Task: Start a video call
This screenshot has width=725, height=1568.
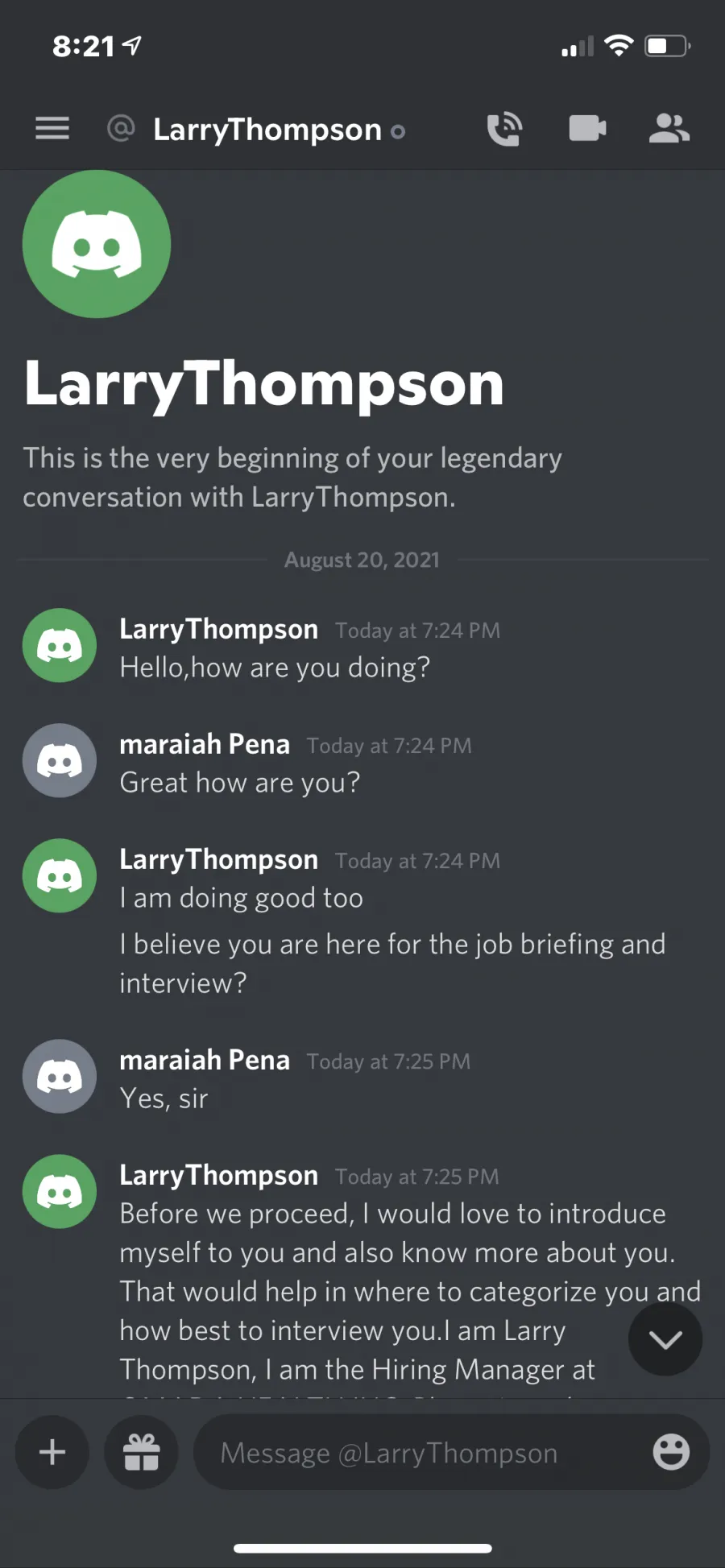Action: pyautogui.click(x=587, y=128)
